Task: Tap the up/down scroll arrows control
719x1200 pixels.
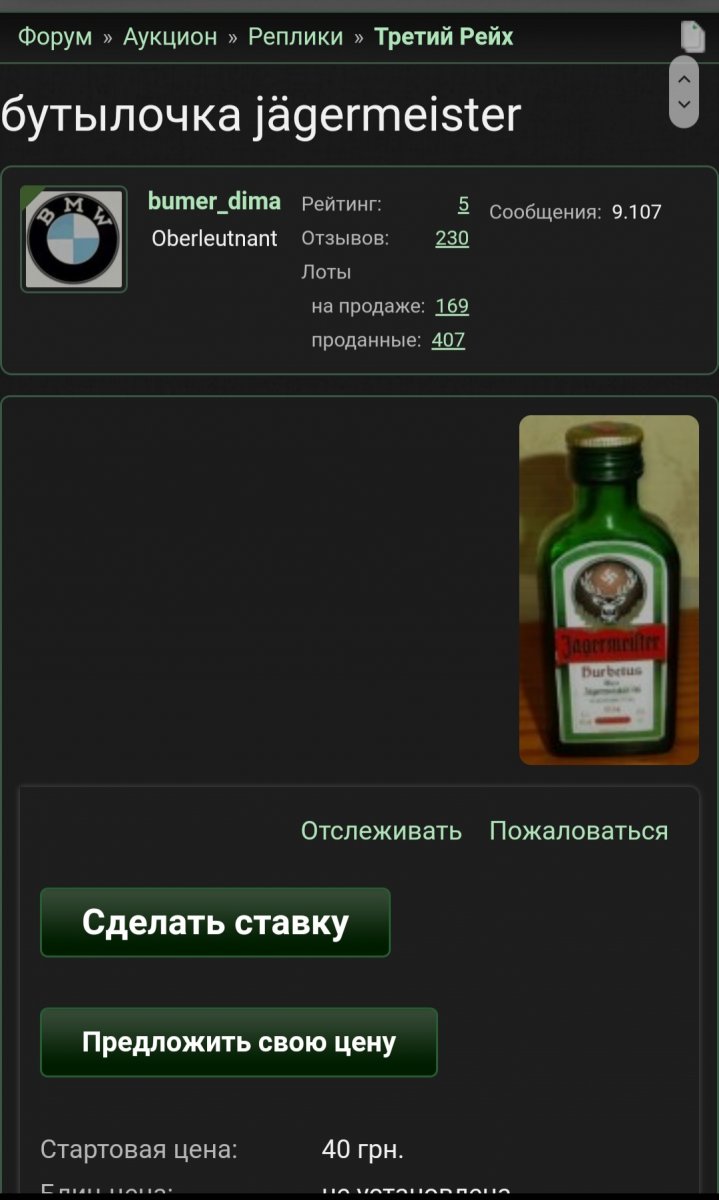Action: [684, 91]
